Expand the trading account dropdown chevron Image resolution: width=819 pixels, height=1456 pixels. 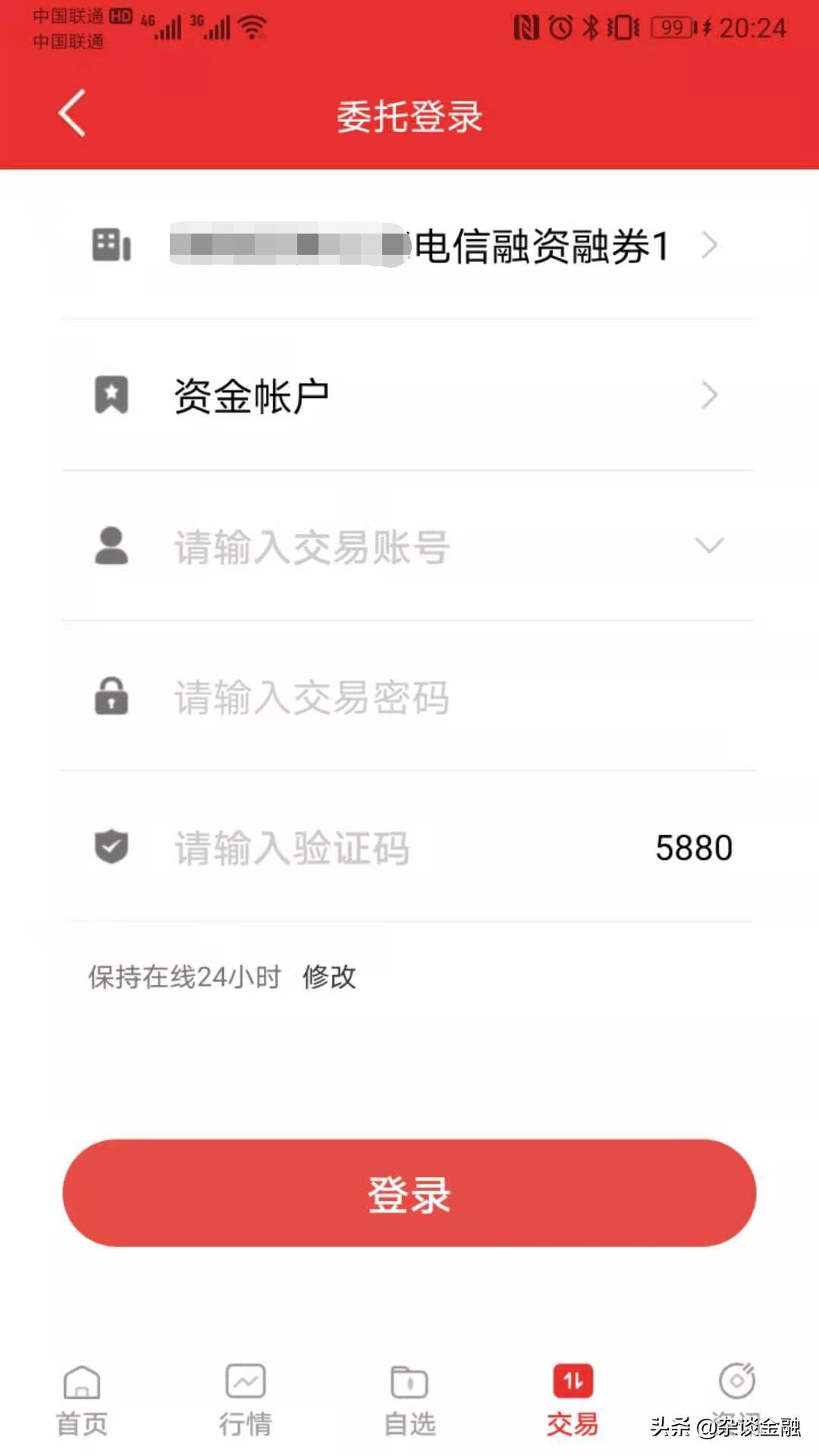click(709, 546)
